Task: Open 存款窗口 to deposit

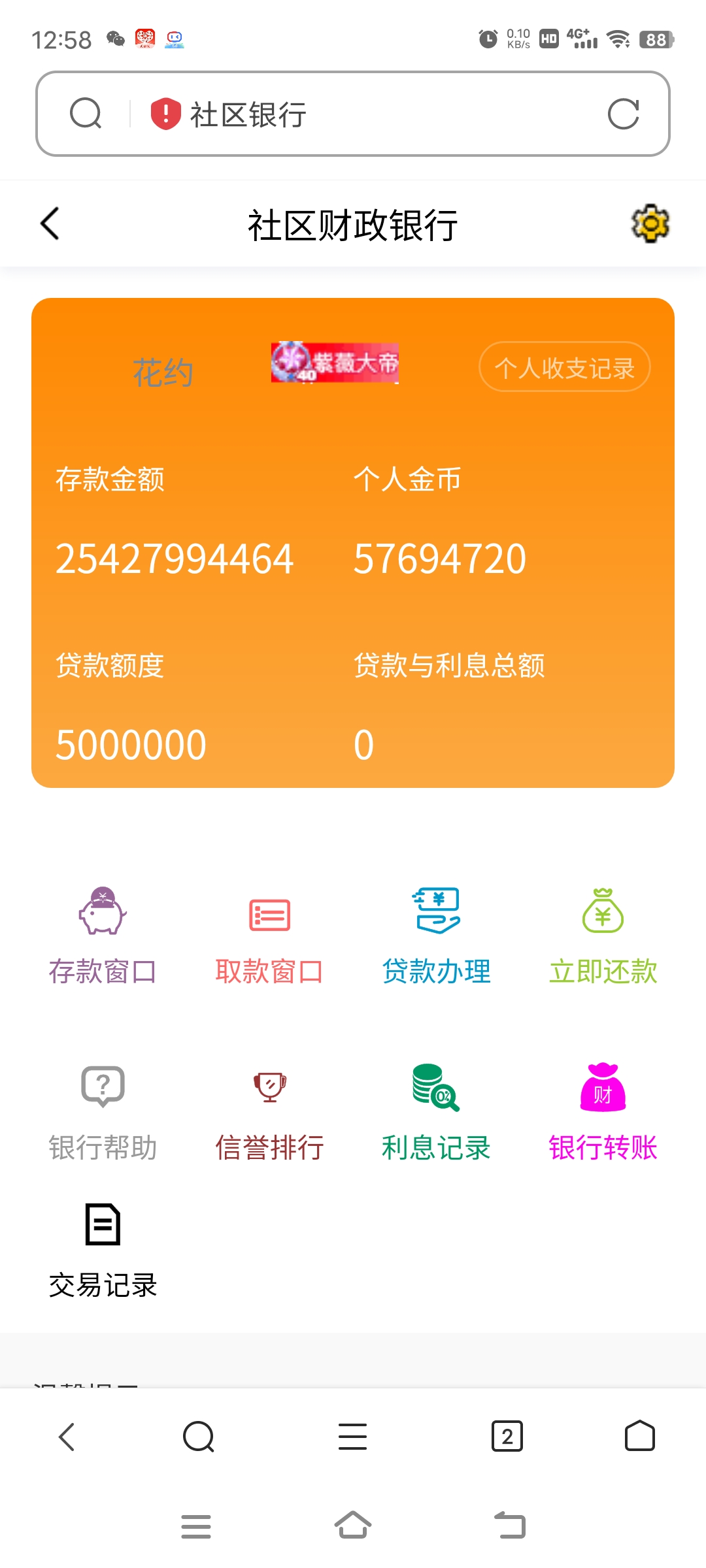Action: point(103,936)
